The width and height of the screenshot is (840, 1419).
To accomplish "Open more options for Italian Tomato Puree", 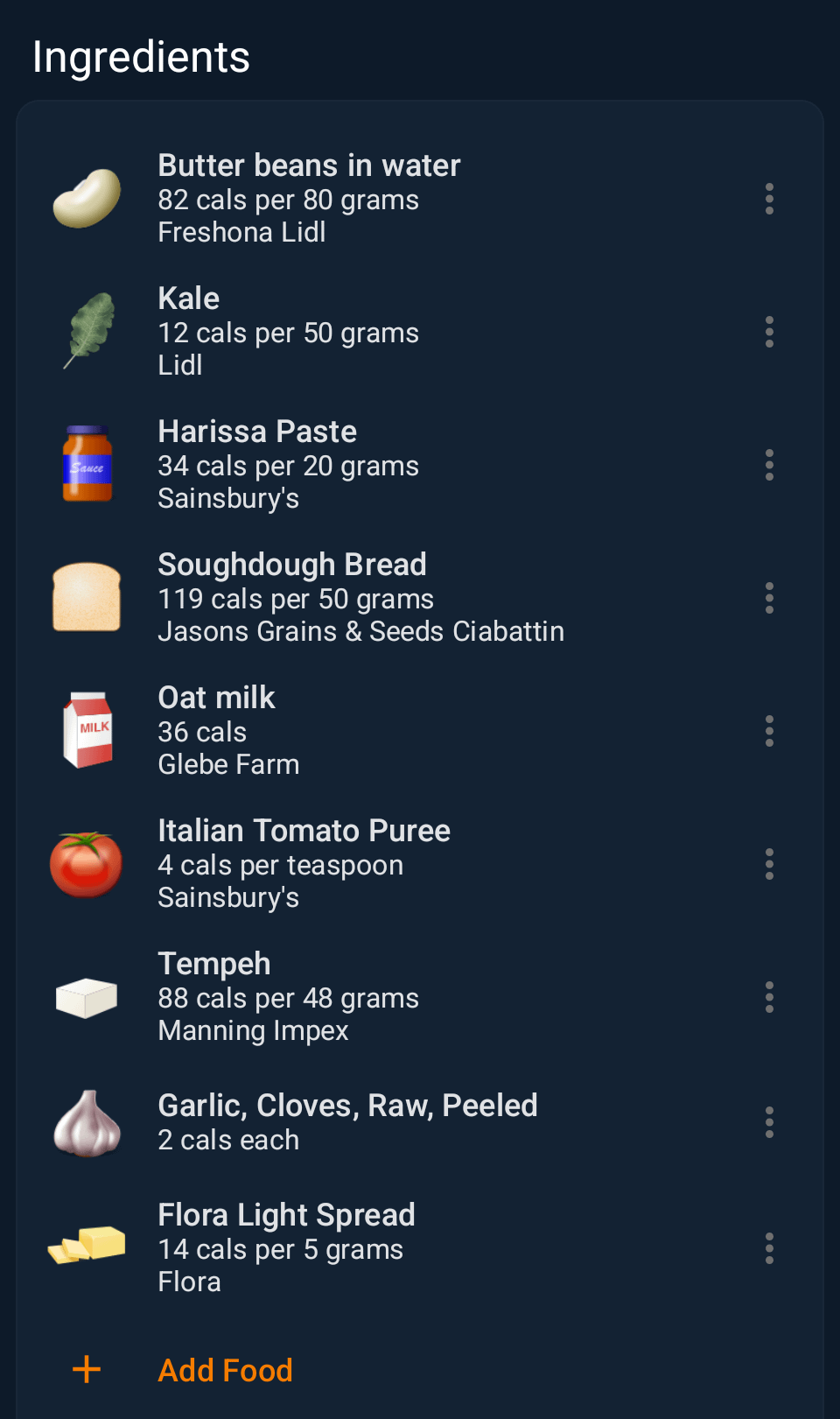I will point(769,864).
